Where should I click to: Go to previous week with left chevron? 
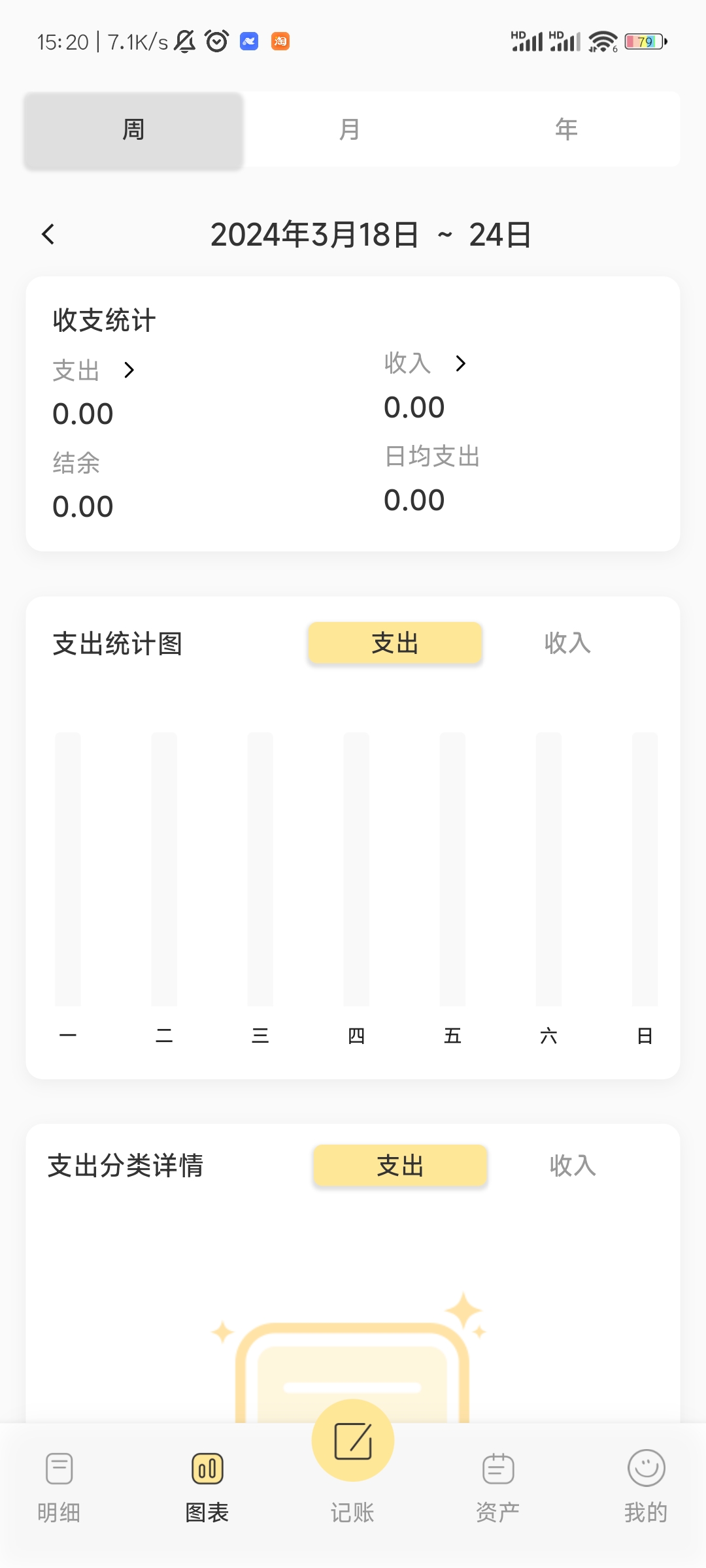coord(48,234)
